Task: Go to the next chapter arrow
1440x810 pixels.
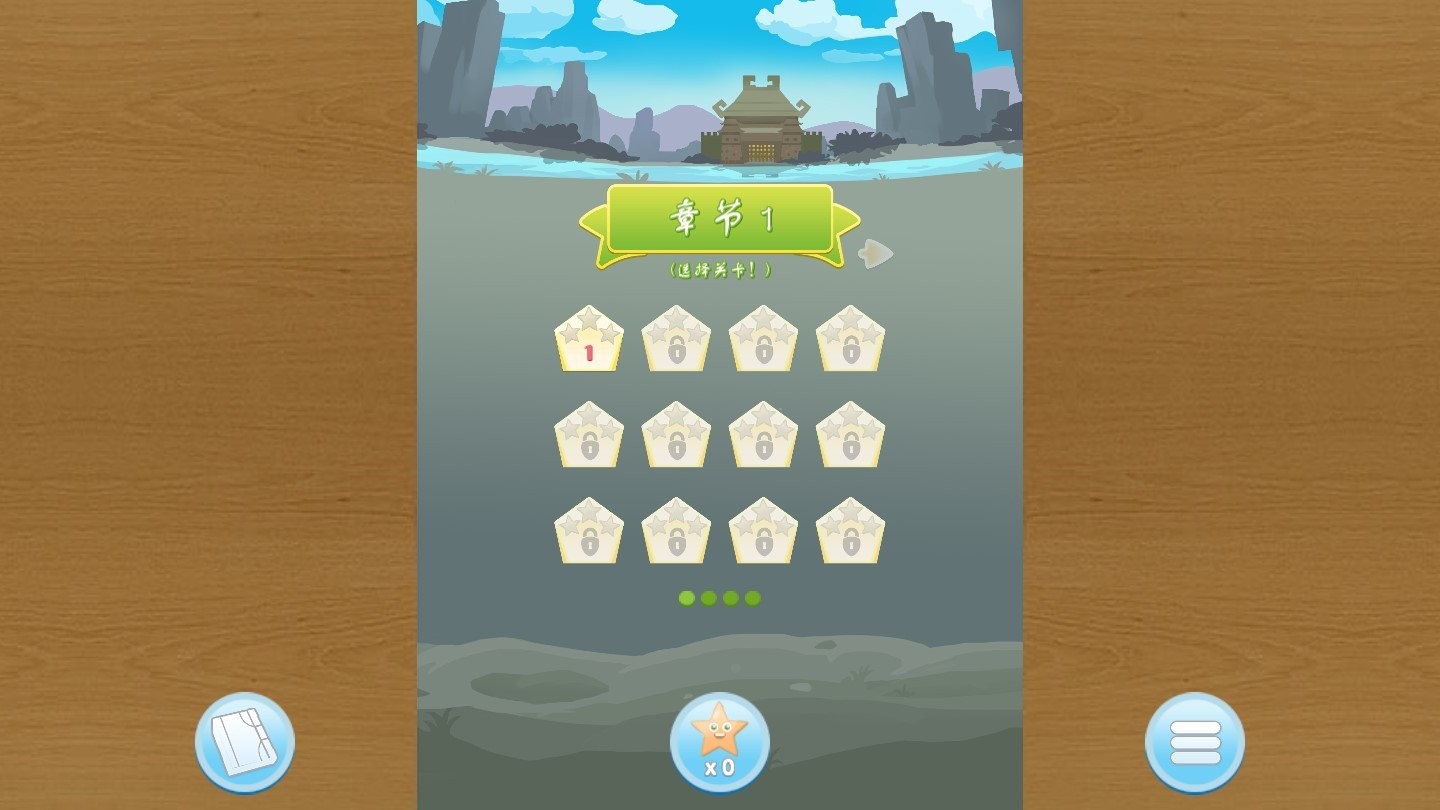Action: point(876,254)
